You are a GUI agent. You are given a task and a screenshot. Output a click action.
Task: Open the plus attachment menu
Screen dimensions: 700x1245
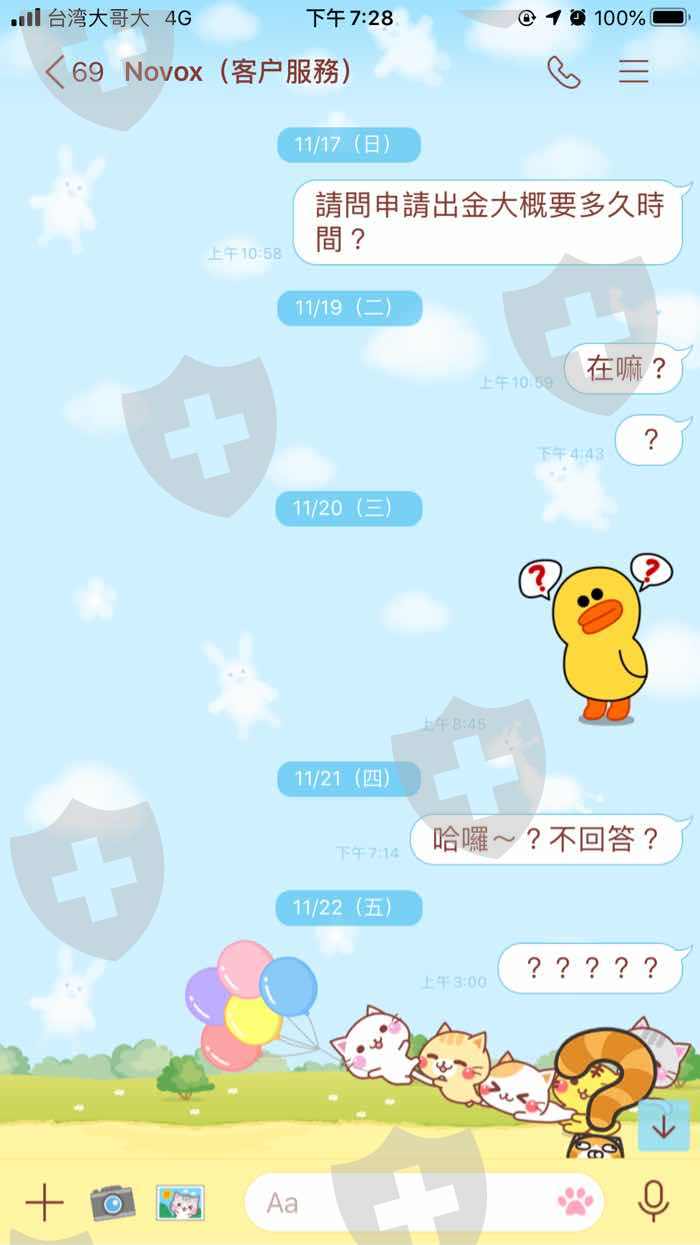pos(44,1202)
